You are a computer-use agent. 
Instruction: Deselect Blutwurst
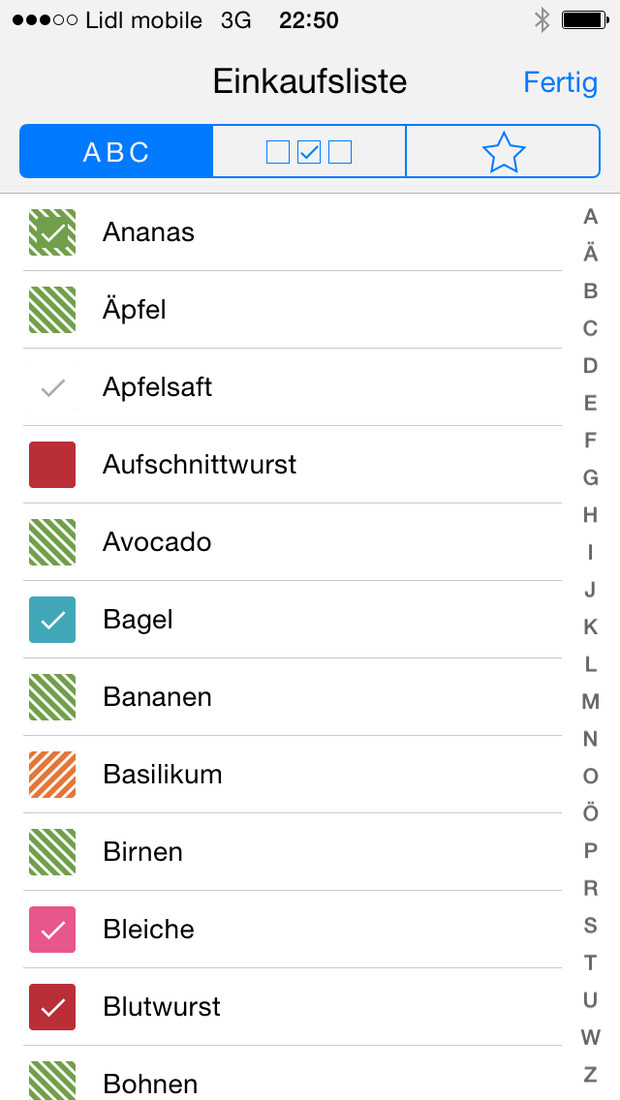tap(292, 1007)
